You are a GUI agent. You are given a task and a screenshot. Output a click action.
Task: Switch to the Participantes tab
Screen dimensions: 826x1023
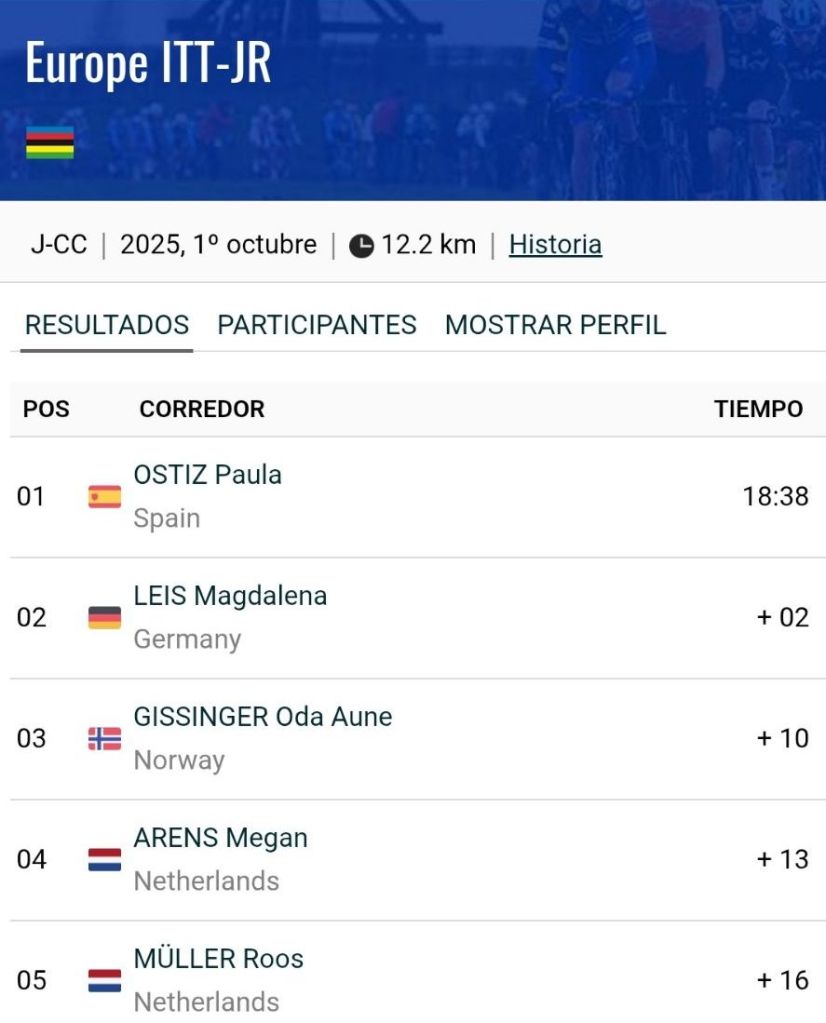(316, 325)
